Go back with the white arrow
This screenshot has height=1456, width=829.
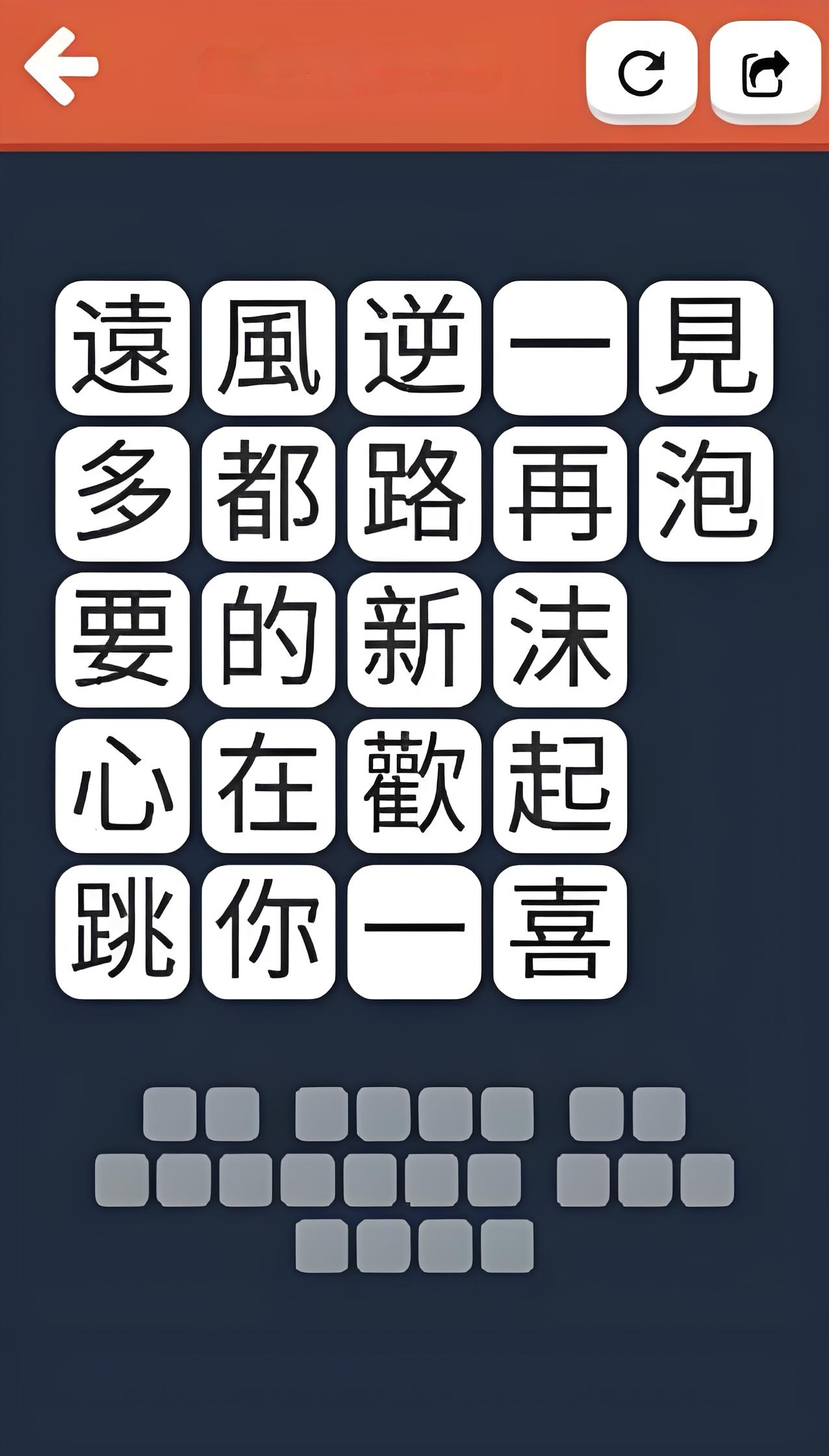pos(61,65)
